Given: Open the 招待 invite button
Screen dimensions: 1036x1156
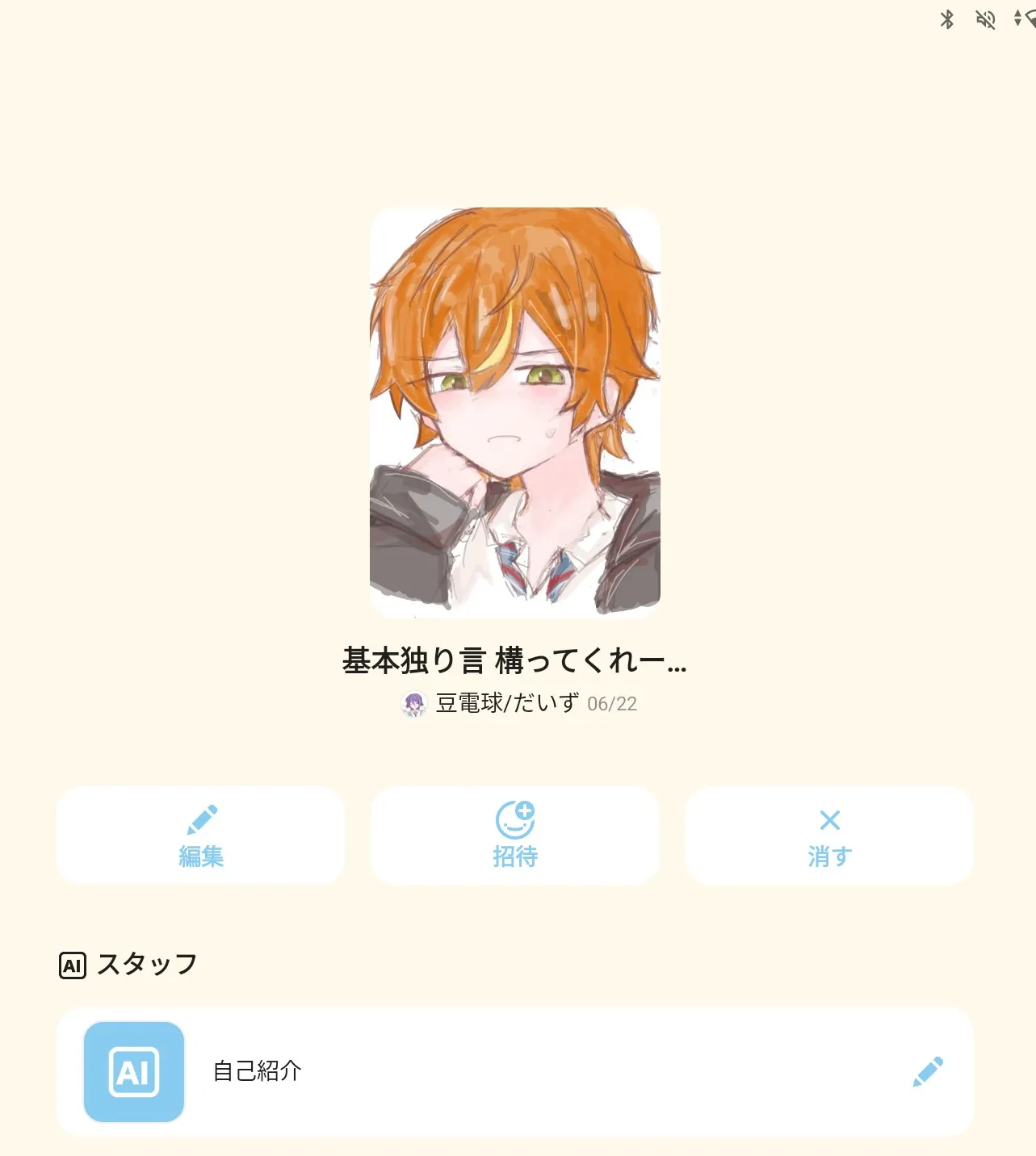Looking at the screenshot, I should coord(515,836).
